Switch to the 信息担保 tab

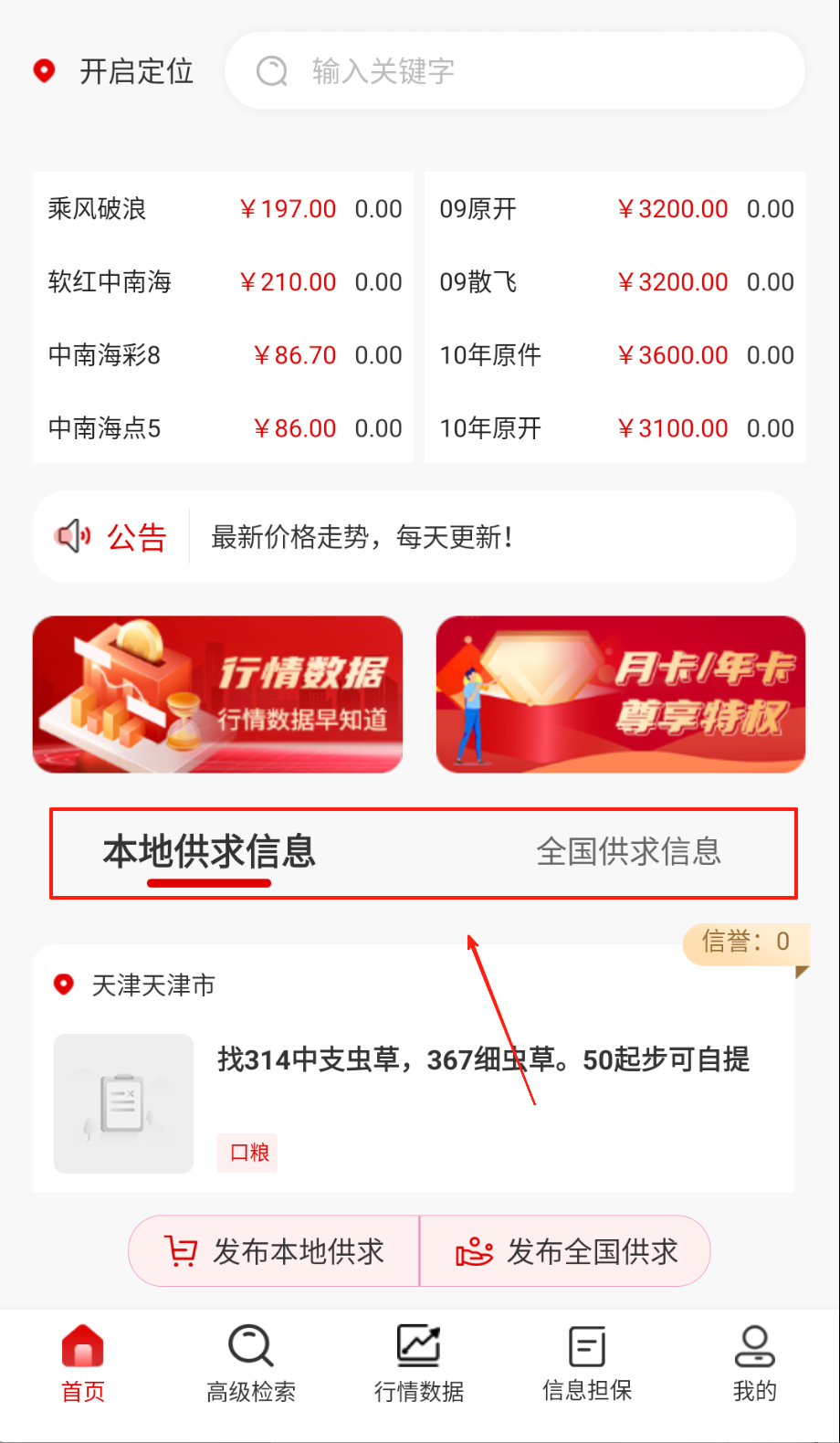point(587,1364)
